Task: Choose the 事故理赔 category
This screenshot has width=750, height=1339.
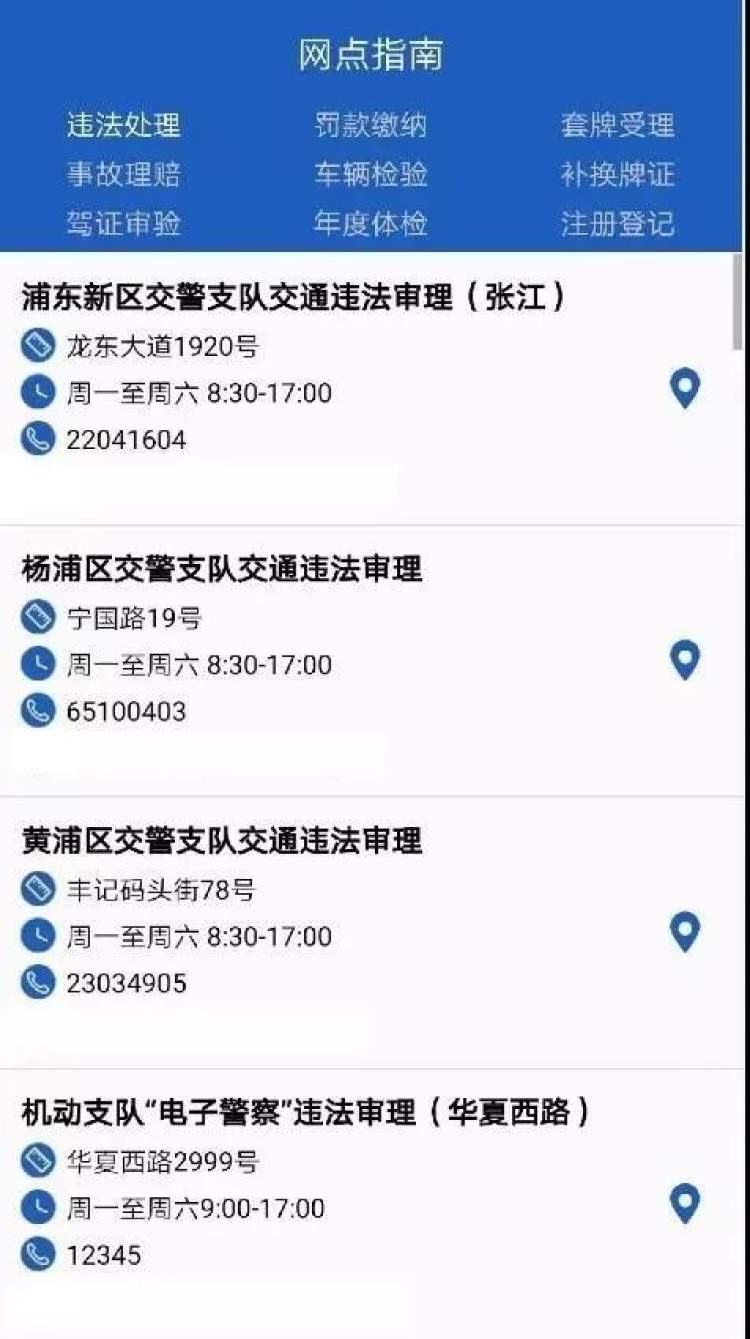Action: (x=124, y=174)
